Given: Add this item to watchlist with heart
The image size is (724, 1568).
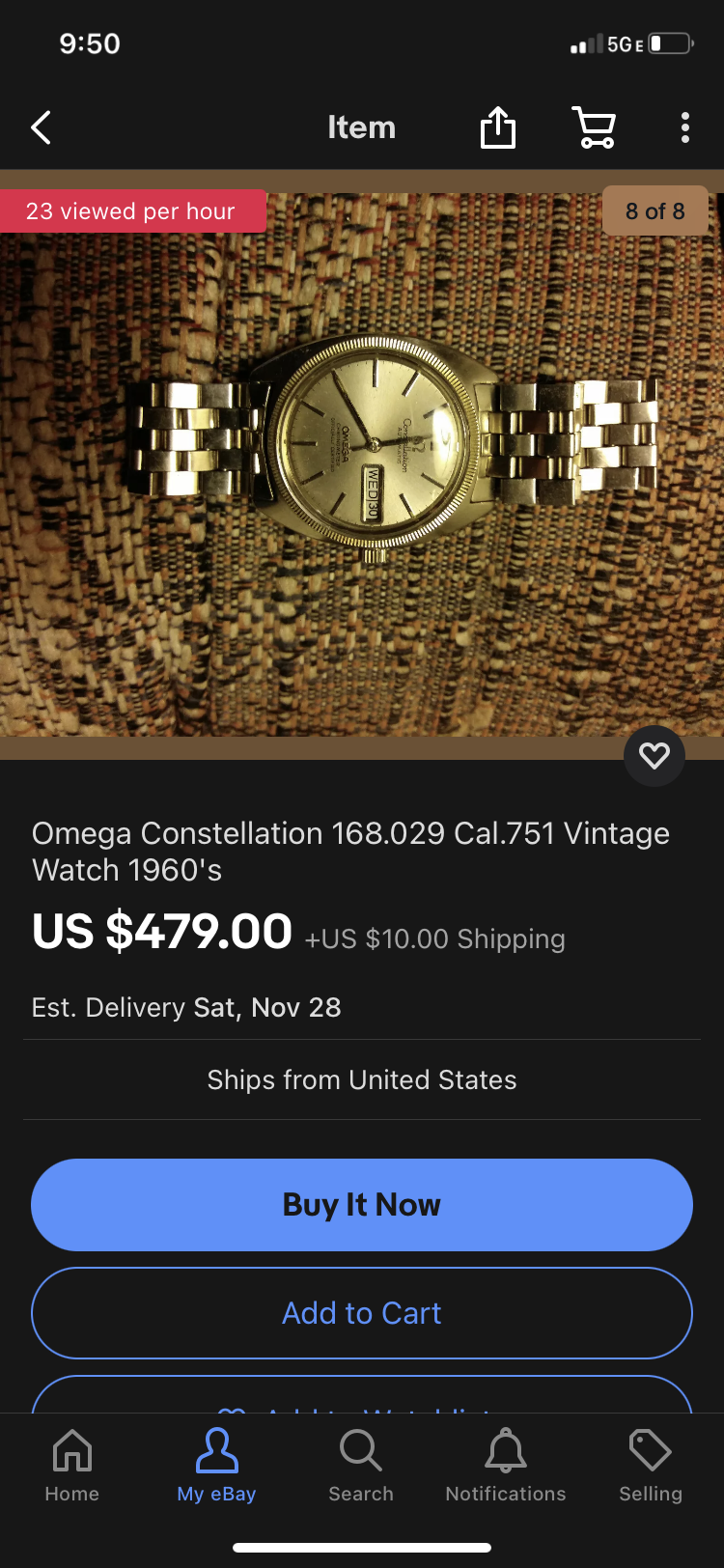Looking at the screenshot, I should pos(654,755).
